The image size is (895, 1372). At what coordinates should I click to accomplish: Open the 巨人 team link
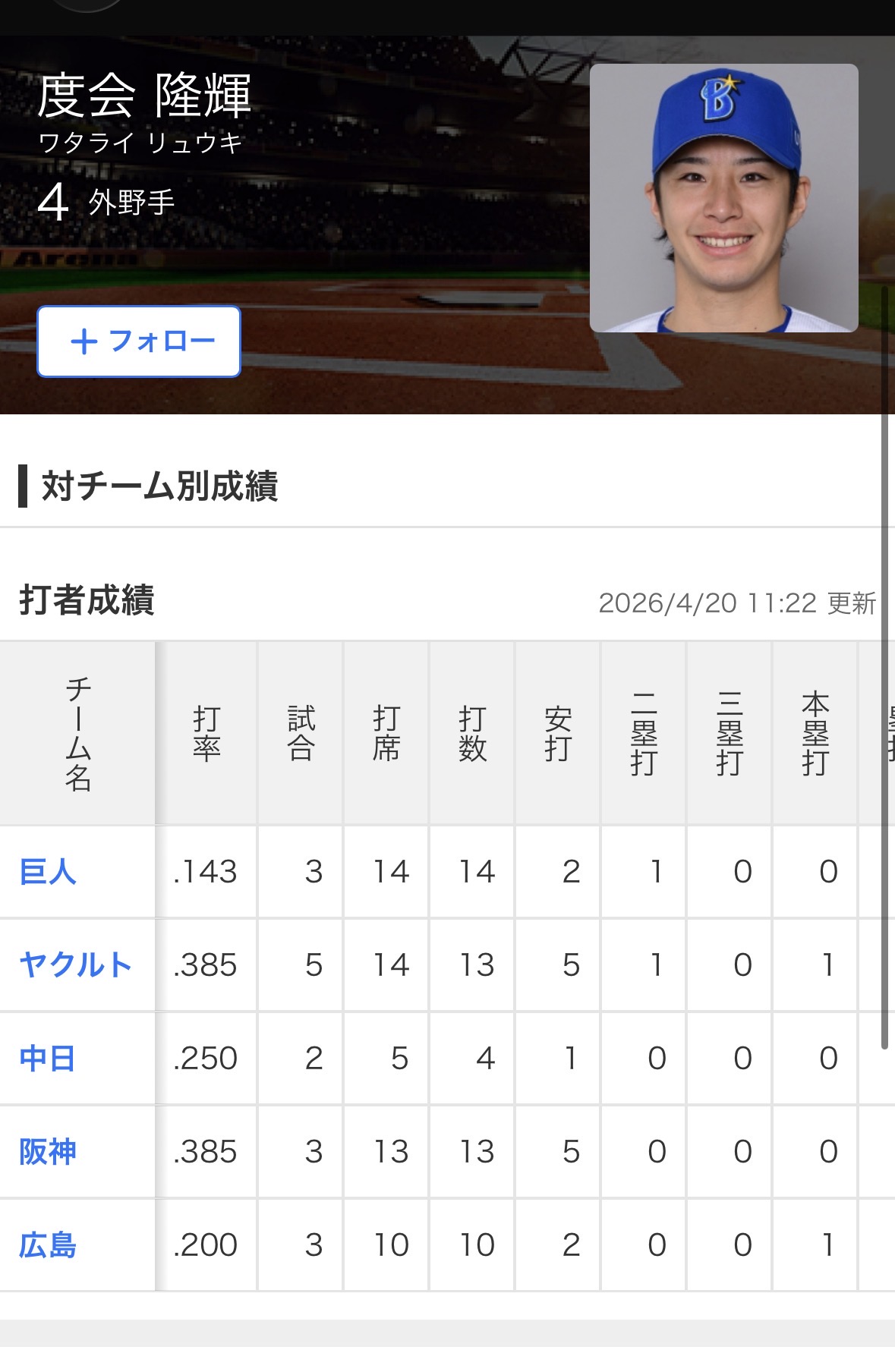(x=48, y=871)
